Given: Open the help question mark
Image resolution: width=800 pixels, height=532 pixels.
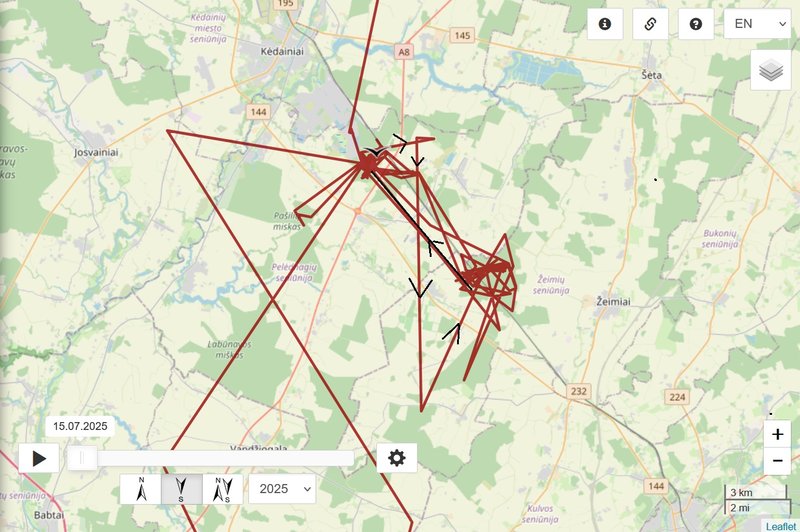Looking at the screenshot, I should click(x=696, y=23).
